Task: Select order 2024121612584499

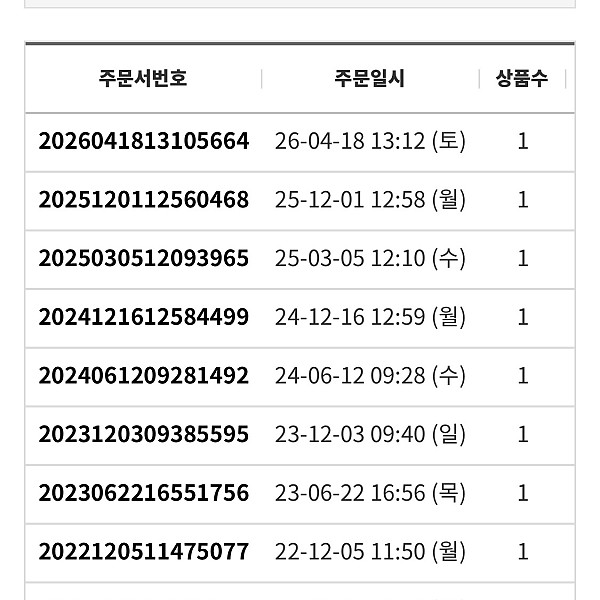Action: coord(144,317)
